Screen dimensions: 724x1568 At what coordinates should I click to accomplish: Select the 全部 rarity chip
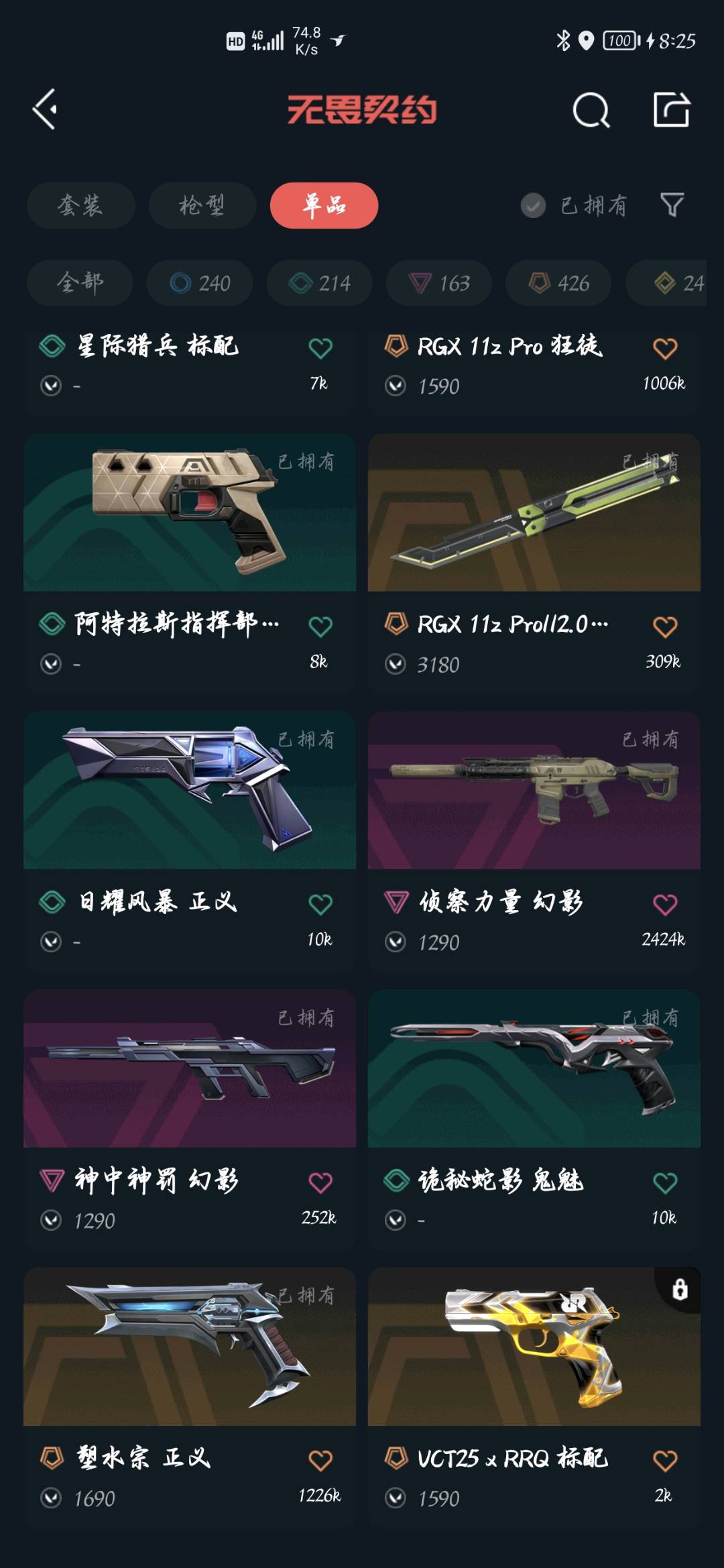tap(80, 283)
